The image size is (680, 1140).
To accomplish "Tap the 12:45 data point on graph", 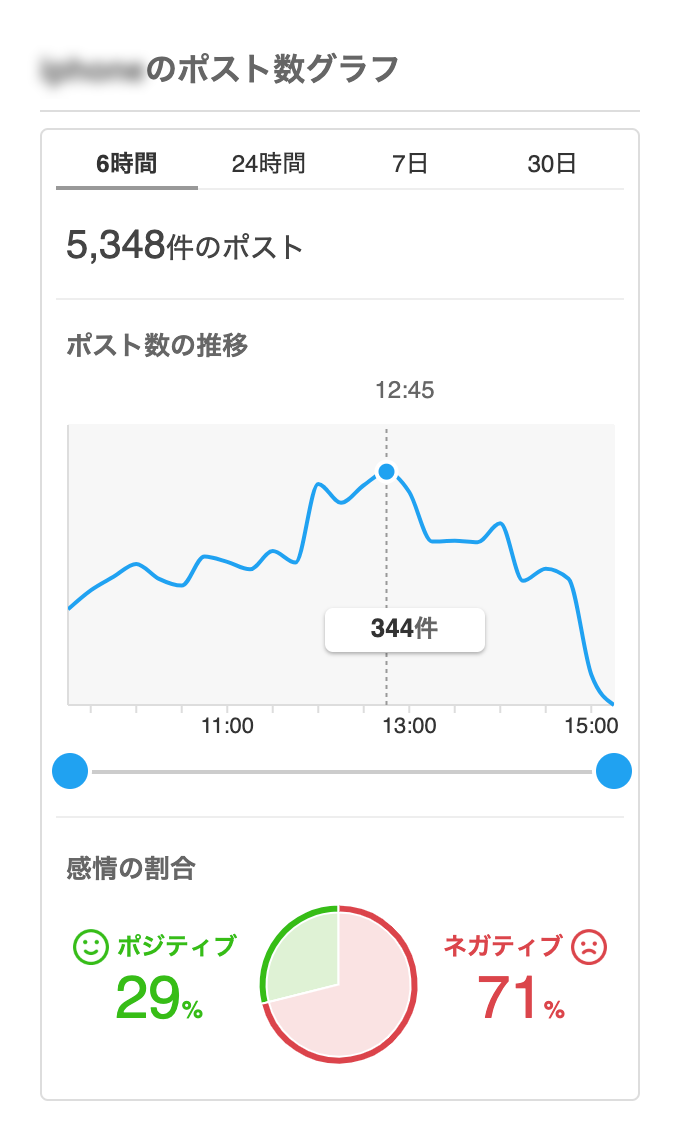I will click(387, 471).
